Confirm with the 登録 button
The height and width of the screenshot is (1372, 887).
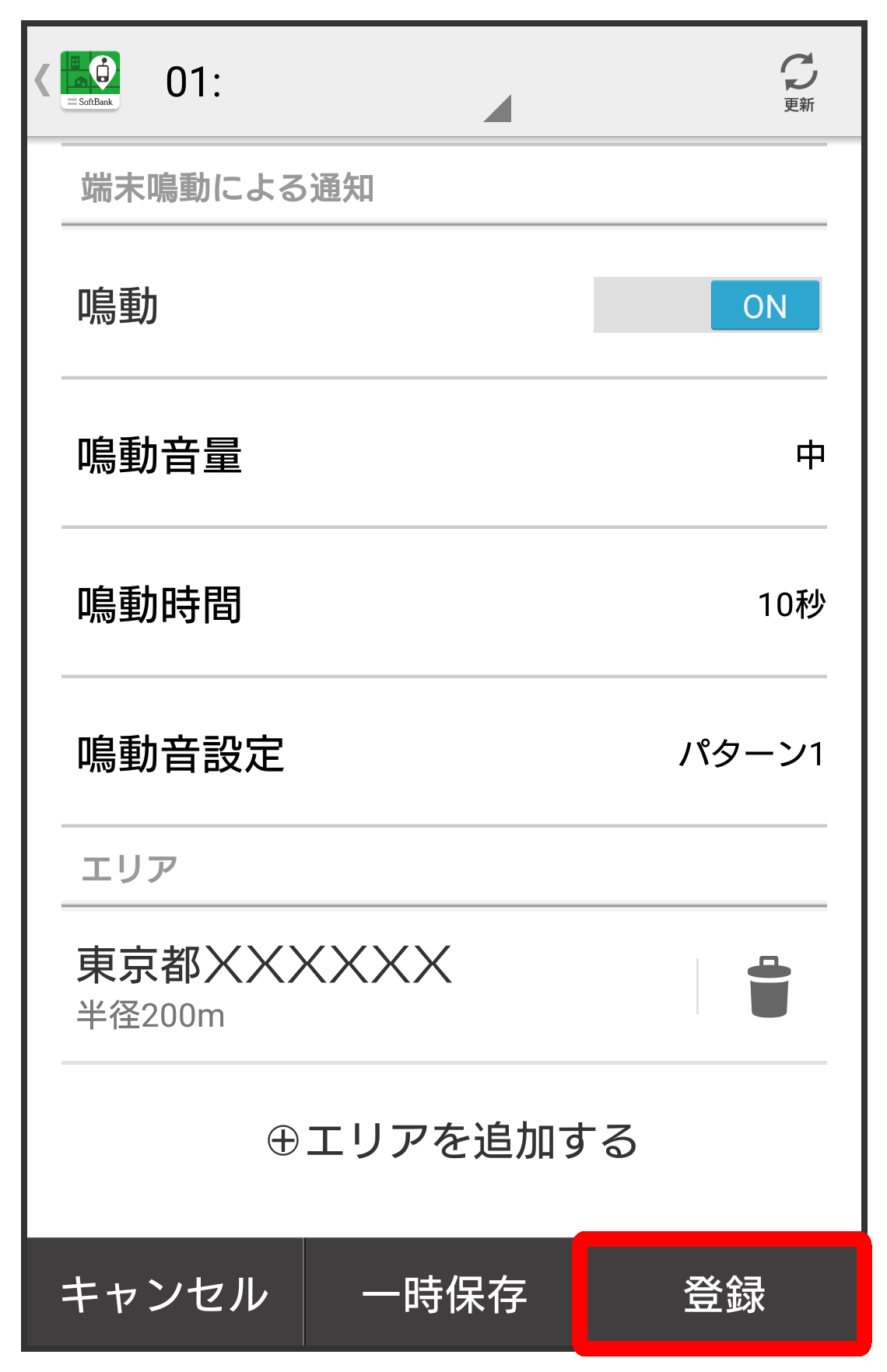point(723,1294)
